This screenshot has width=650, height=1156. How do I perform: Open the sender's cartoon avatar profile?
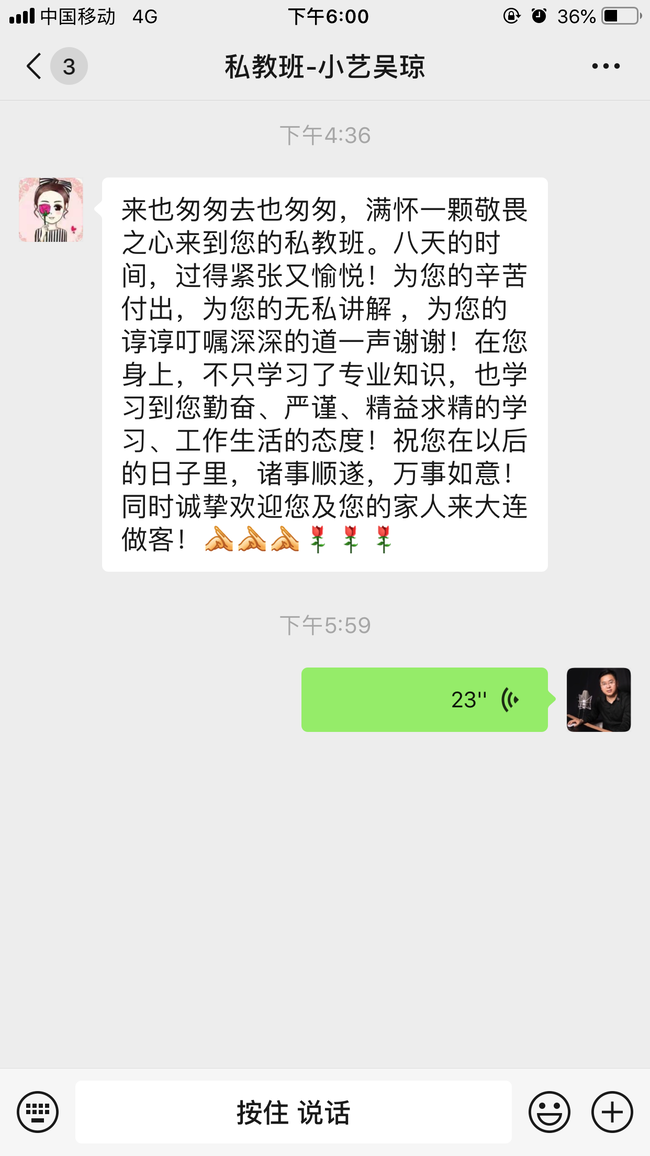(x=51, y=210)
